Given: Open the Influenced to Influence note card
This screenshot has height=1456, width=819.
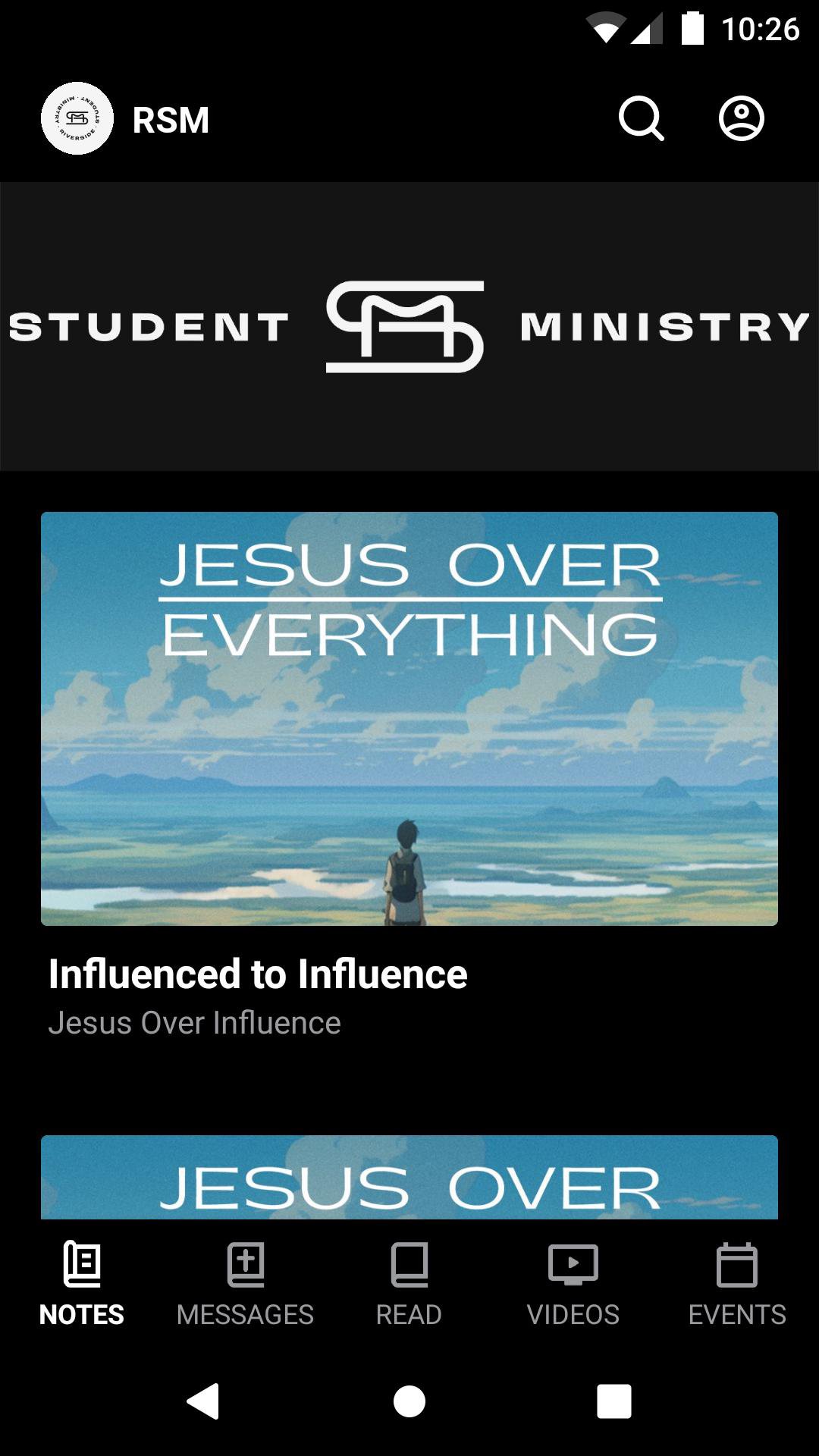Looking at the screenshot, I should tap(409, 773).
